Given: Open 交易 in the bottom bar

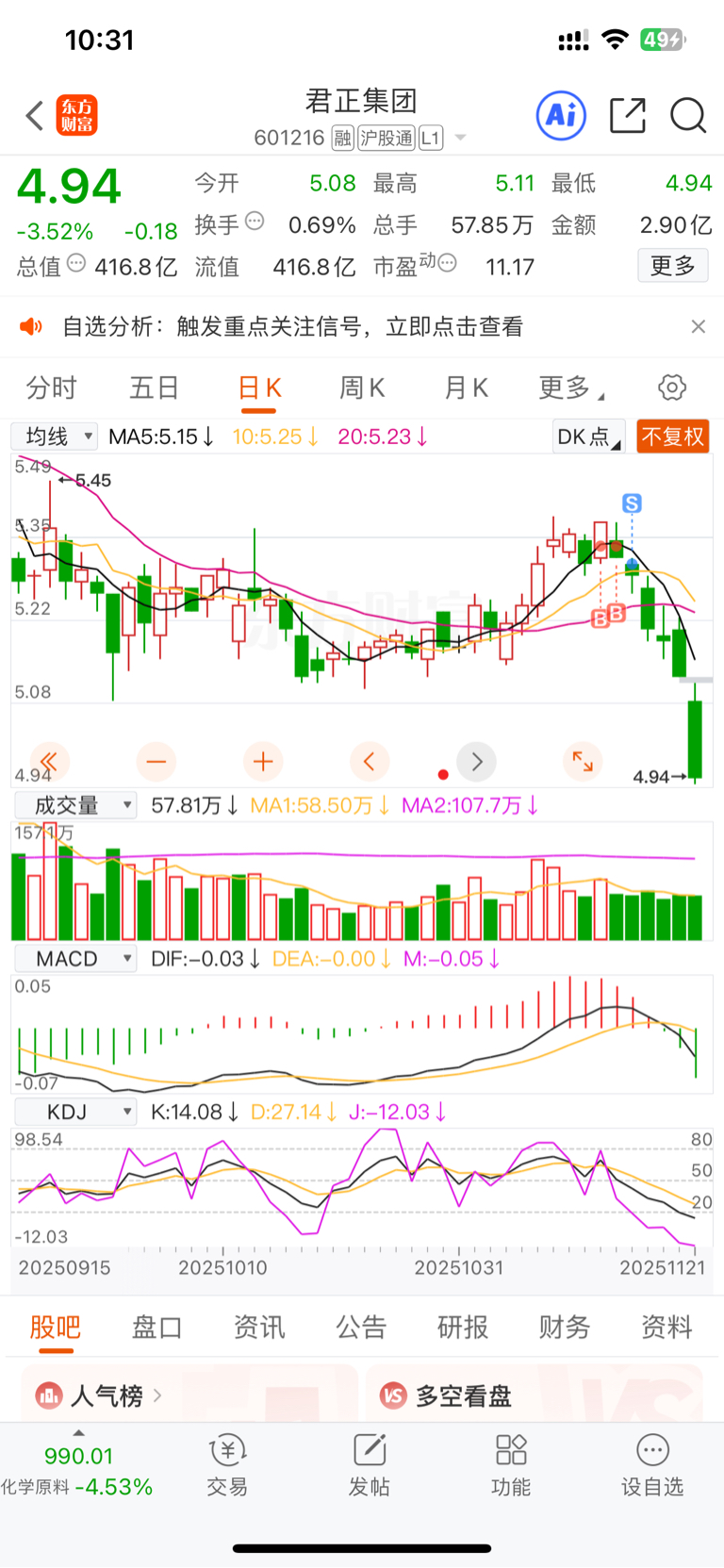Looking at the screenshot, I should (227, 1466).
